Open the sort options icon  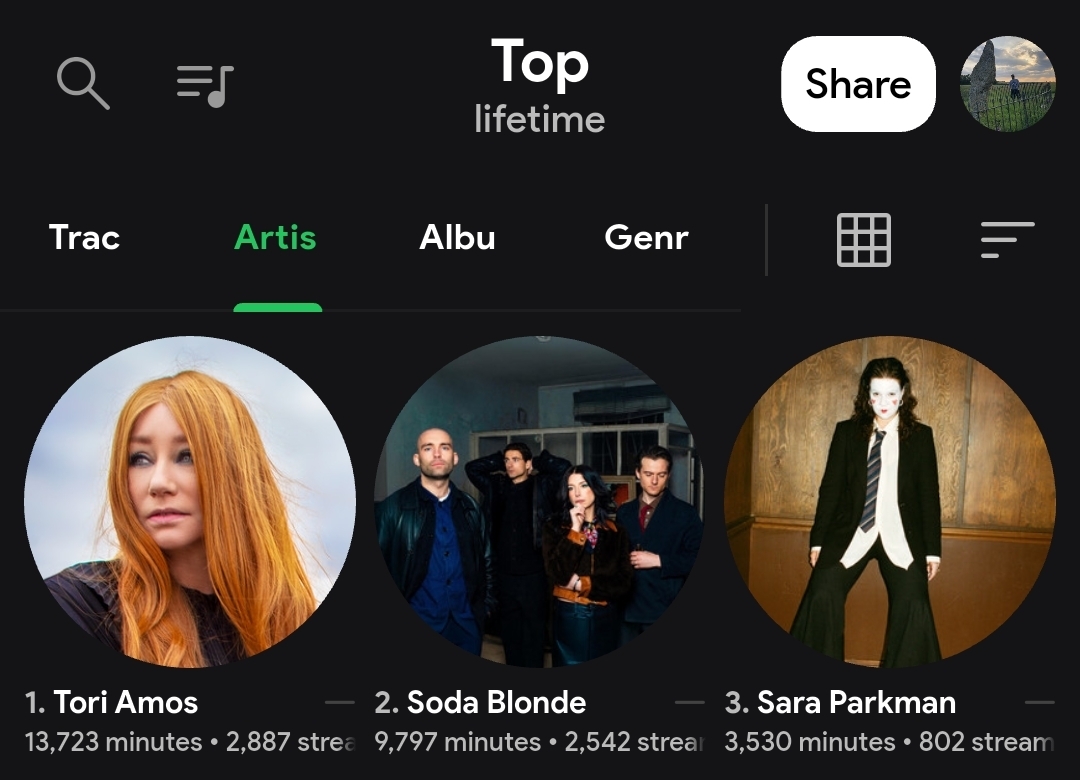click(x=1007, y=240)
